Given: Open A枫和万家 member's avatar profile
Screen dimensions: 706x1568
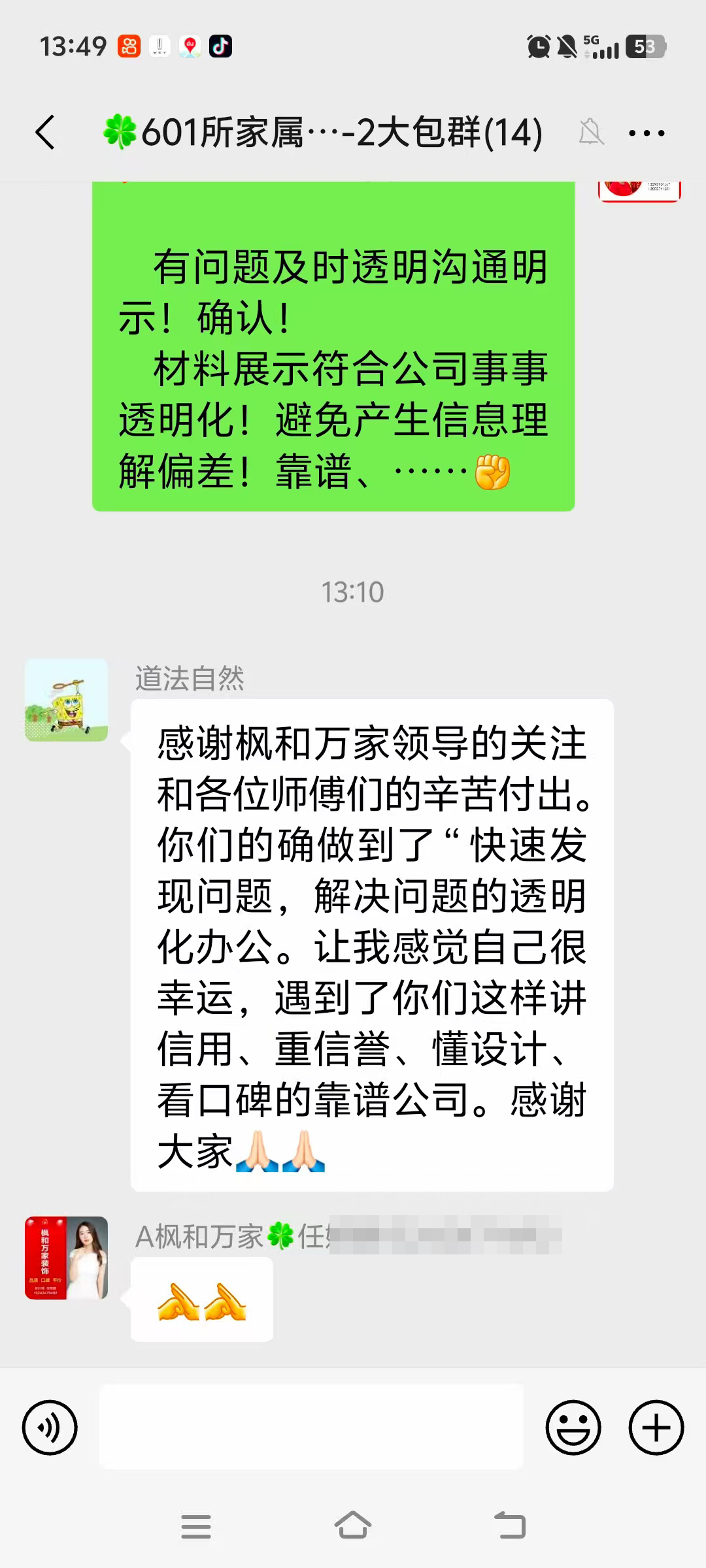Looking at the screenshot, I should point(66,1258).
